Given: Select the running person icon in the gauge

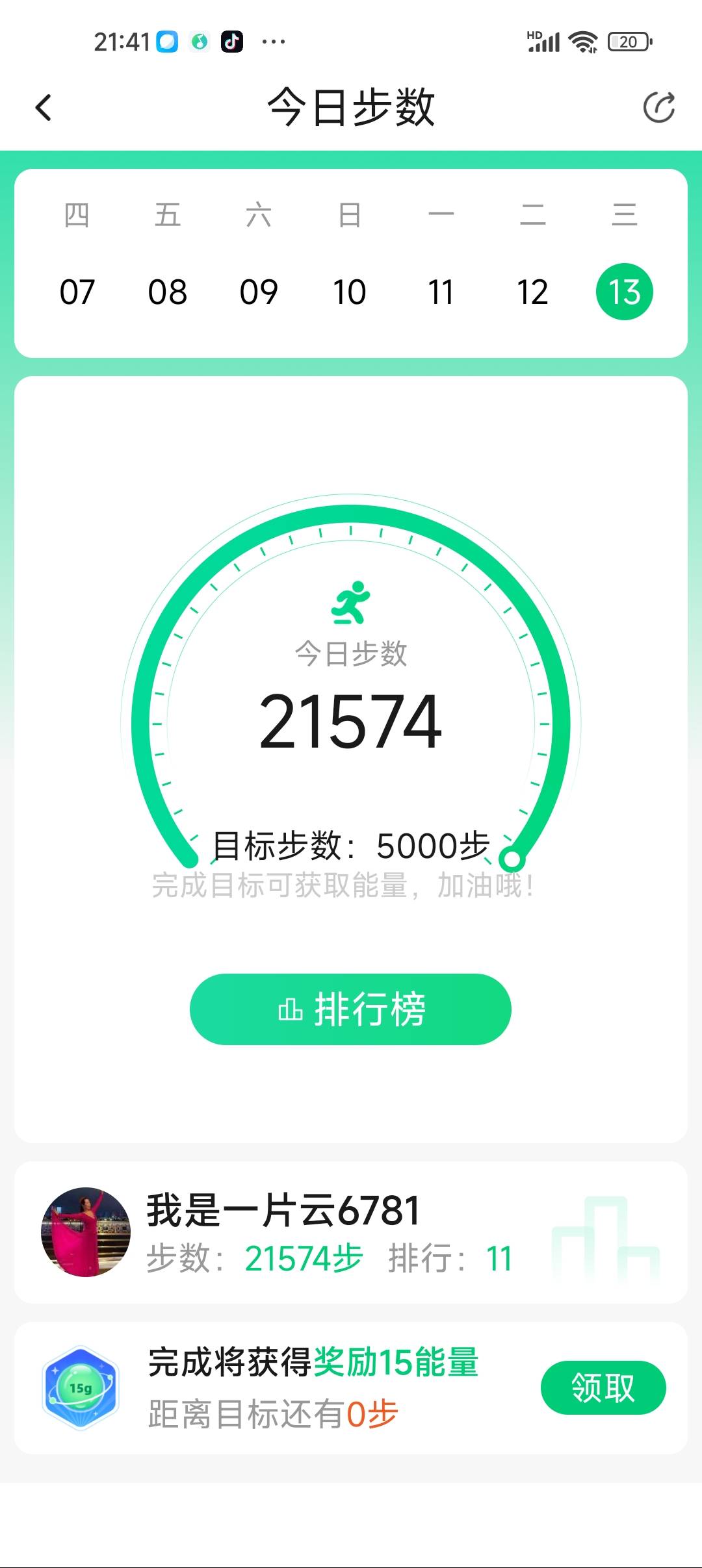Looking at the screenshot, I should [351, 603].
